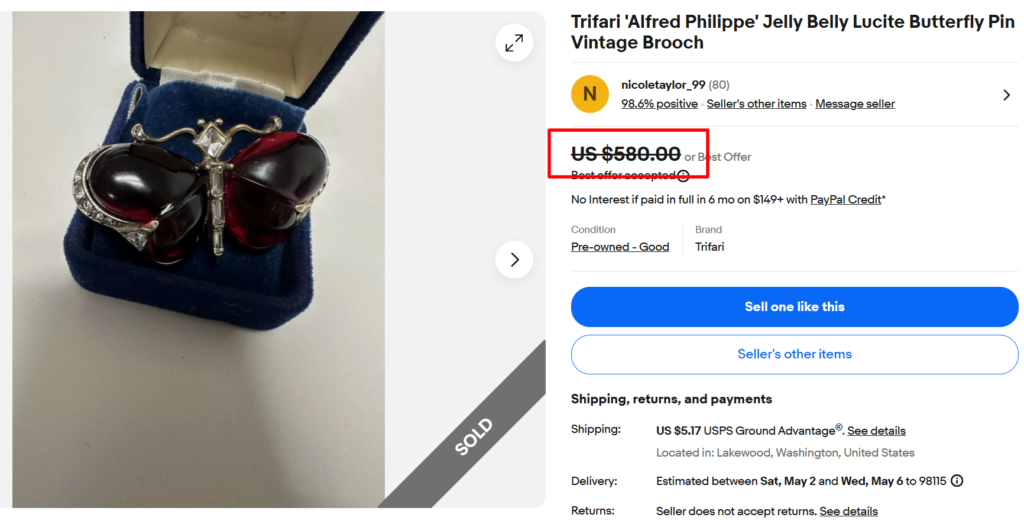
Task: Show the next product photo
Action: (x=514, y=260)
